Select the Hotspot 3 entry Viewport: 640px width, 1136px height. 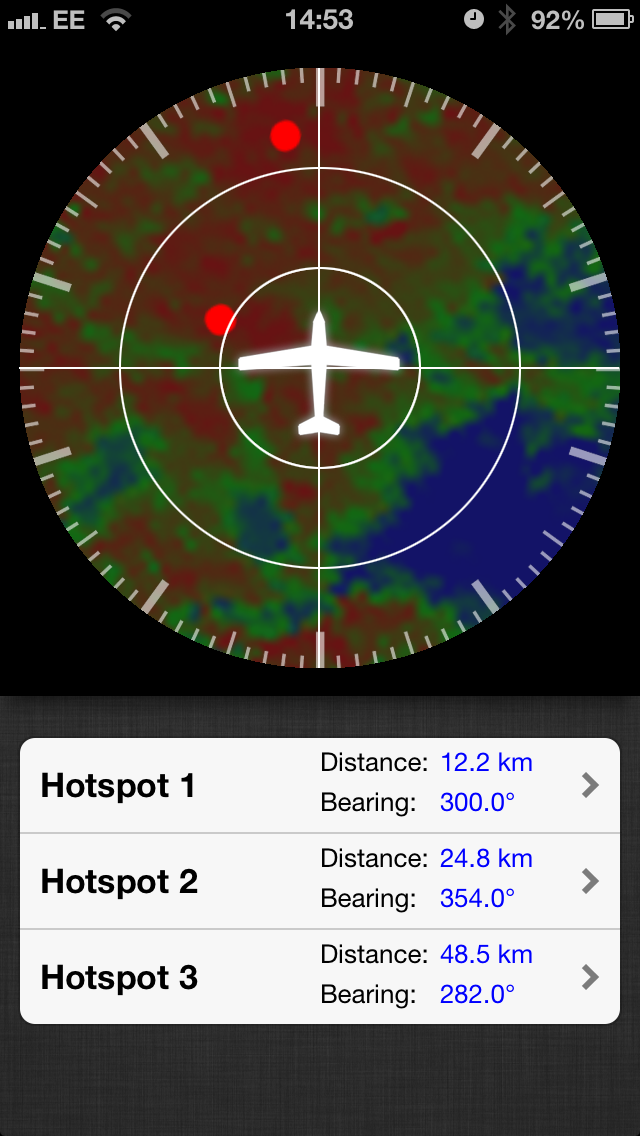coord(320,977)
